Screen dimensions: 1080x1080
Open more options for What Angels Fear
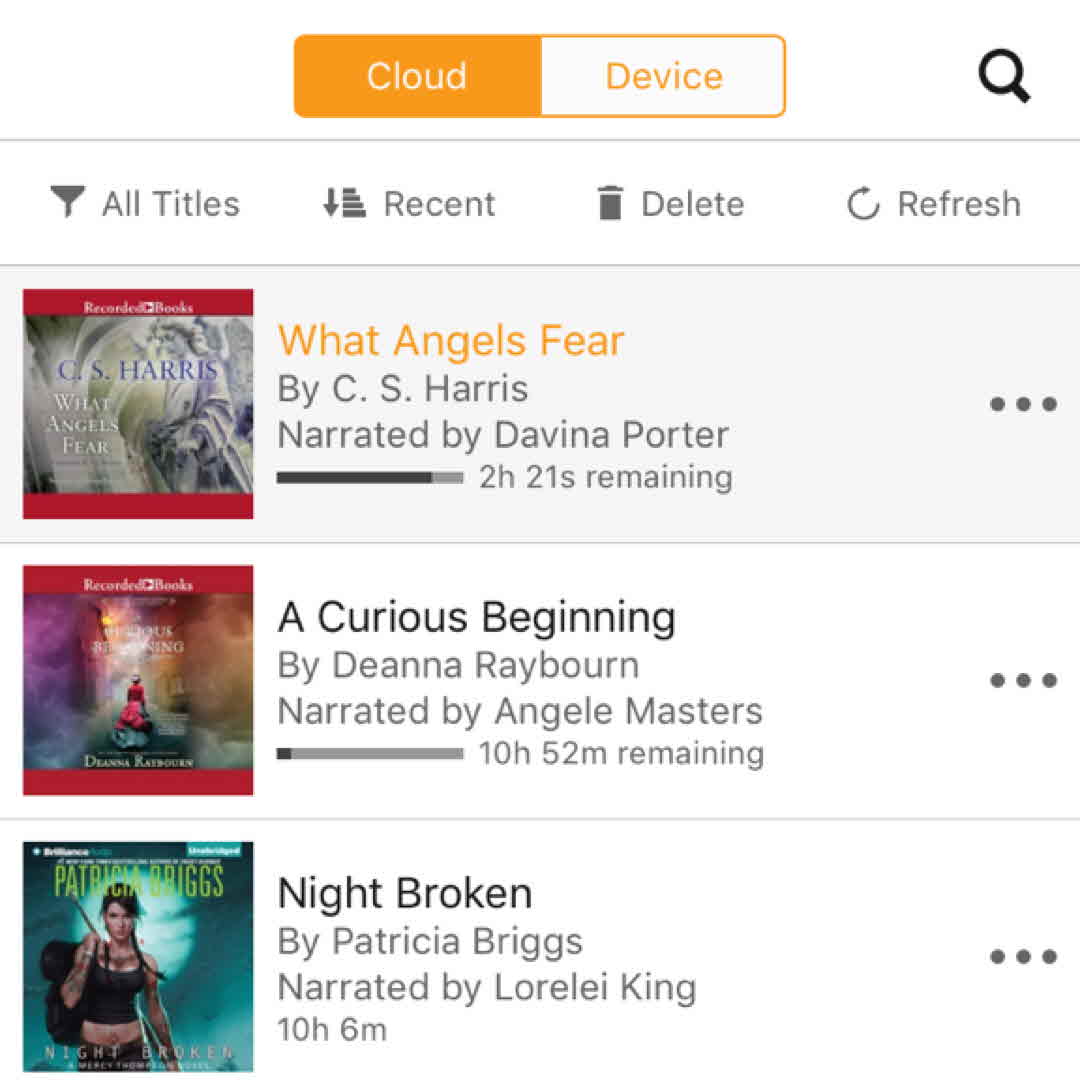tap(1023, 404)
